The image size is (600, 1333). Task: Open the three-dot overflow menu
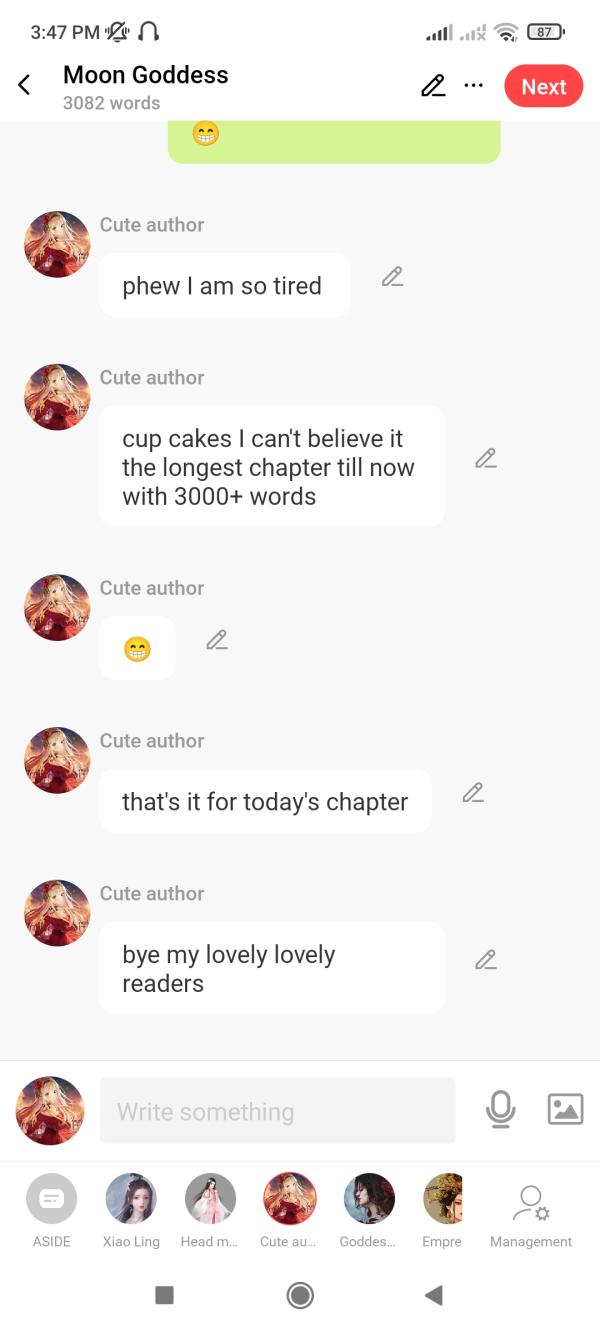coord(474,86)
